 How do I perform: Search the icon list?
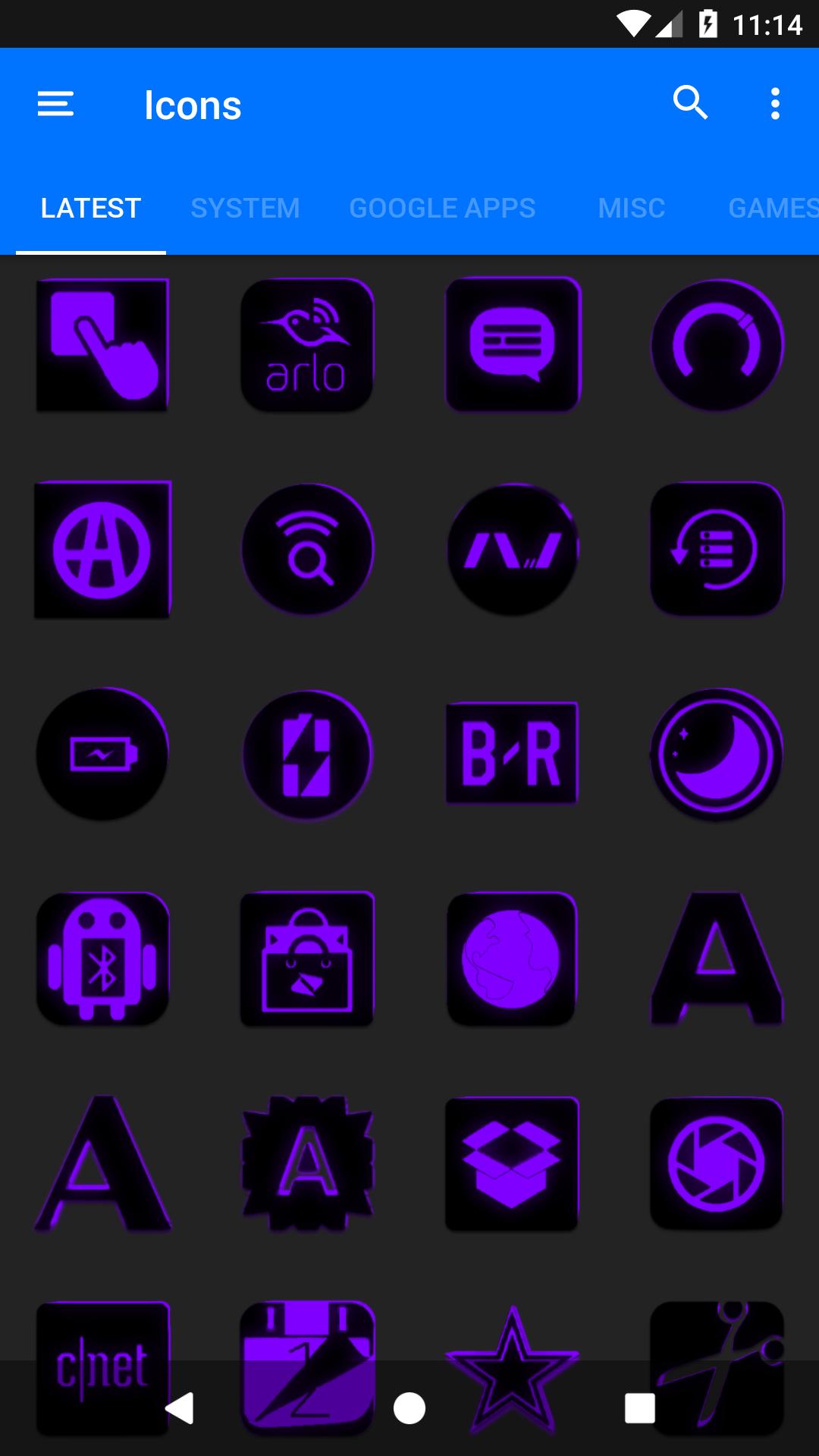pos(690,103)
